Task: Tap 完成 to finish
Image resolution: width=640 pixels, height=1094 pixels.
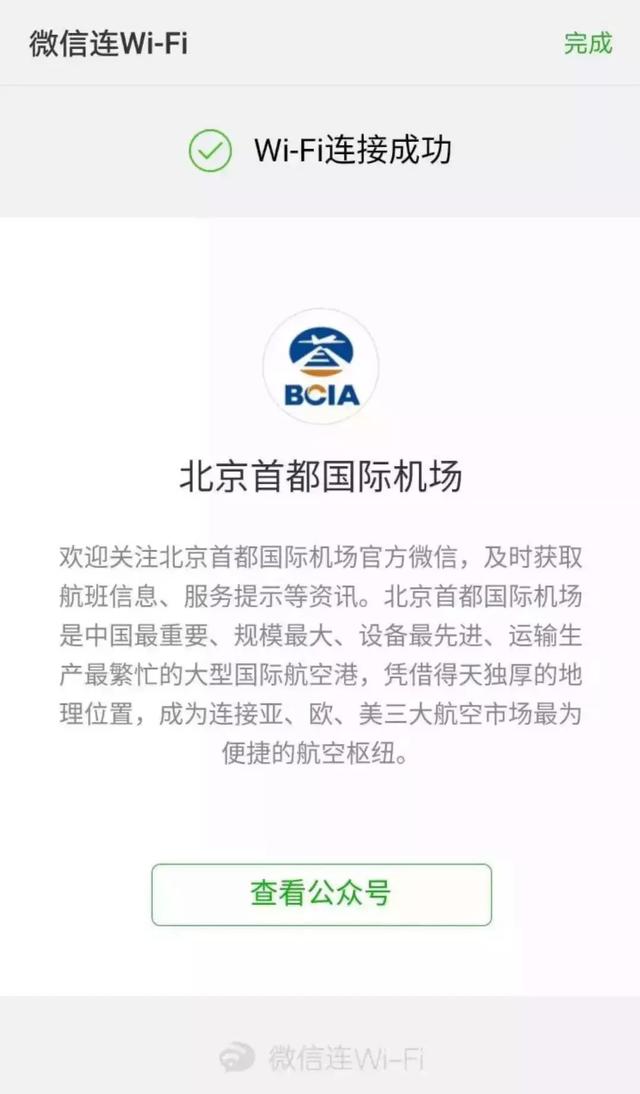Action: point(587,43)
